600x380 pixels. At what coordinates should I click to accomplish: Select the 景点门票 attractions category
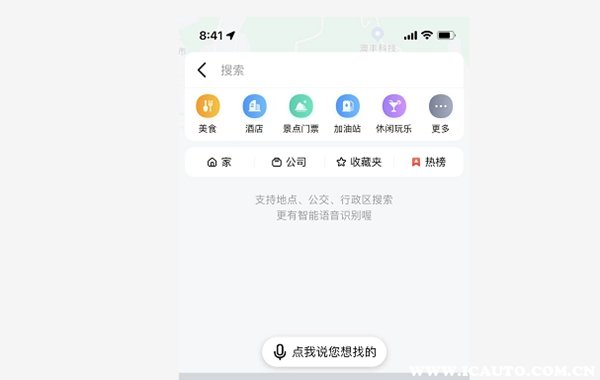click(x=301, y=114)
